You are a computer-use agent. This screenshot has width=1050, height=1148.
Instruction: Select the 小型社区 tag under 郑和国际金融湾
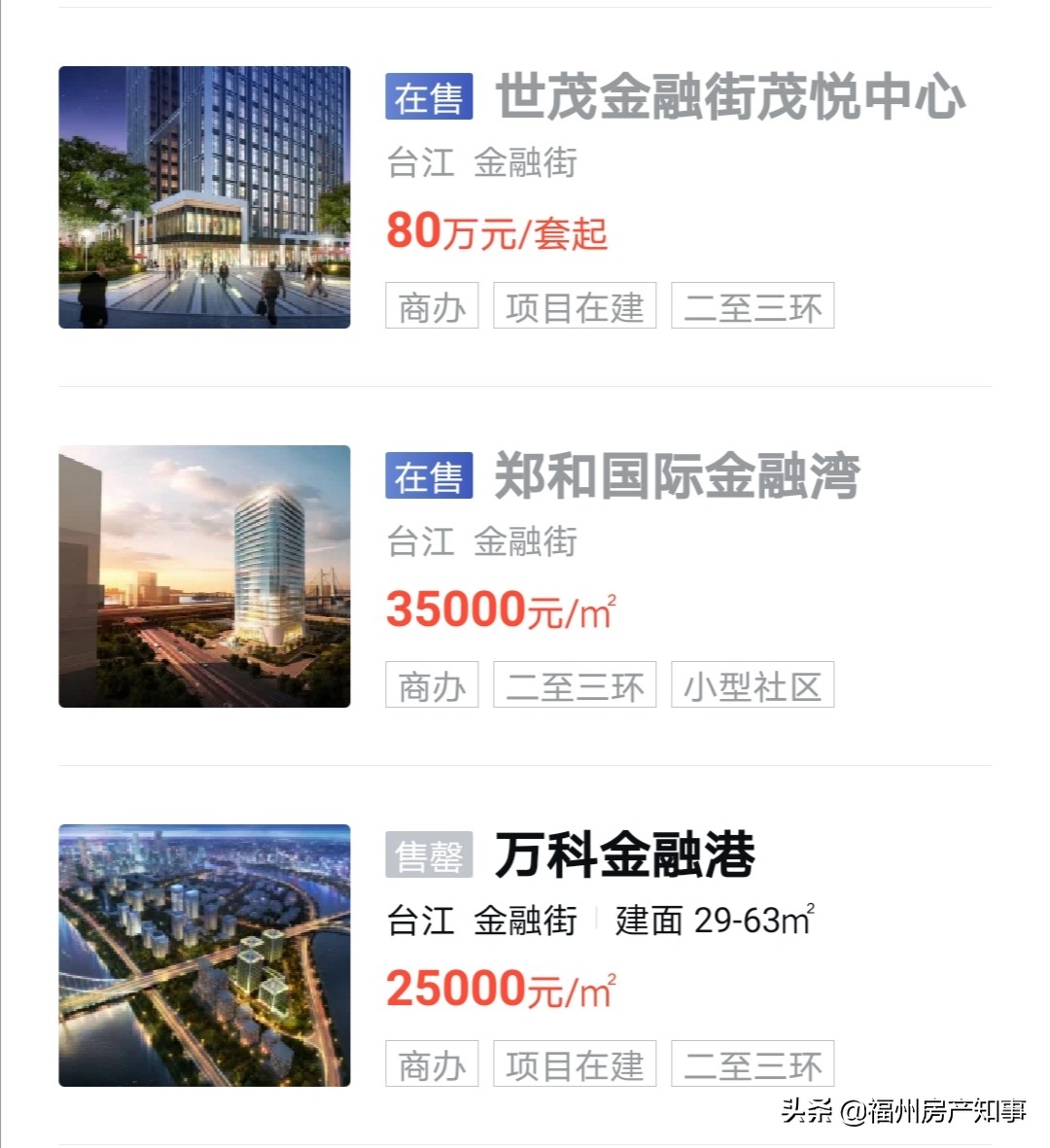click(x=752, y=685)
